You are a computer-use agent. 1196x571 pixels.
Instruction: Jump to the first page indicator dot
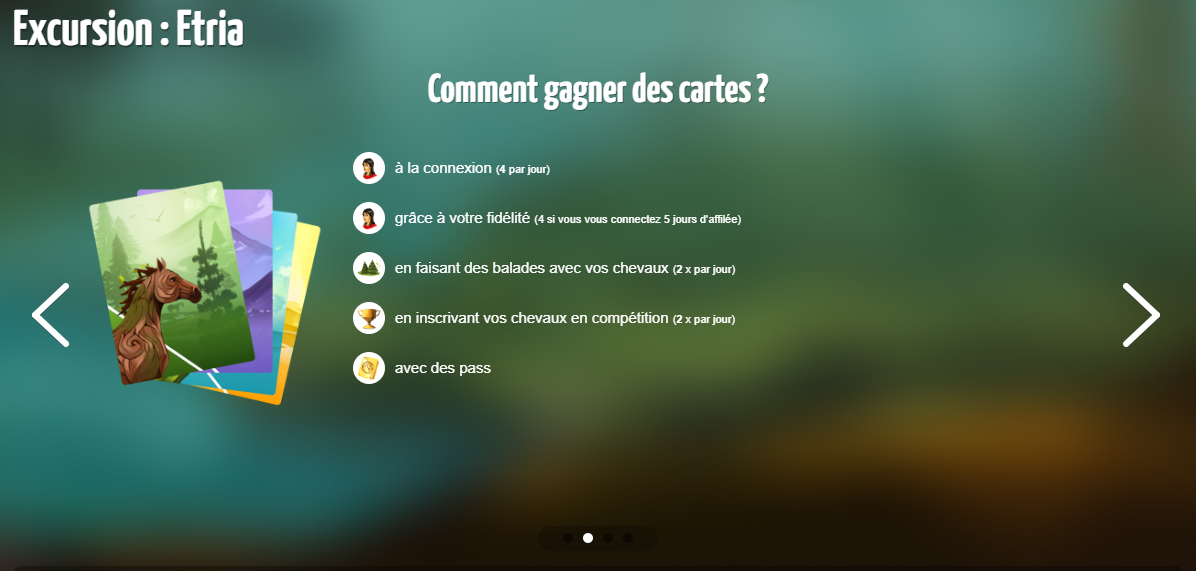pos(568,538)
